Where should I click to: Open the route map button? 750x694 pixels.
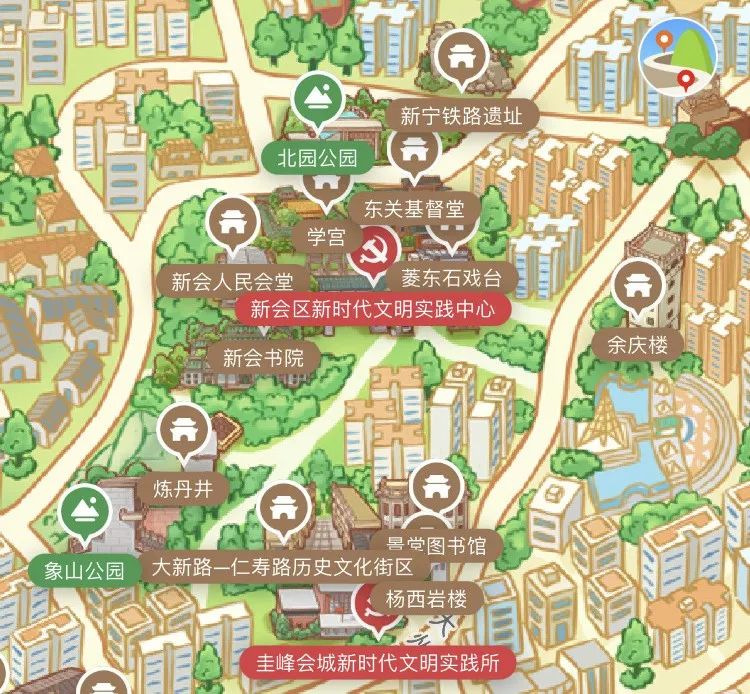(x=678, y=56)
